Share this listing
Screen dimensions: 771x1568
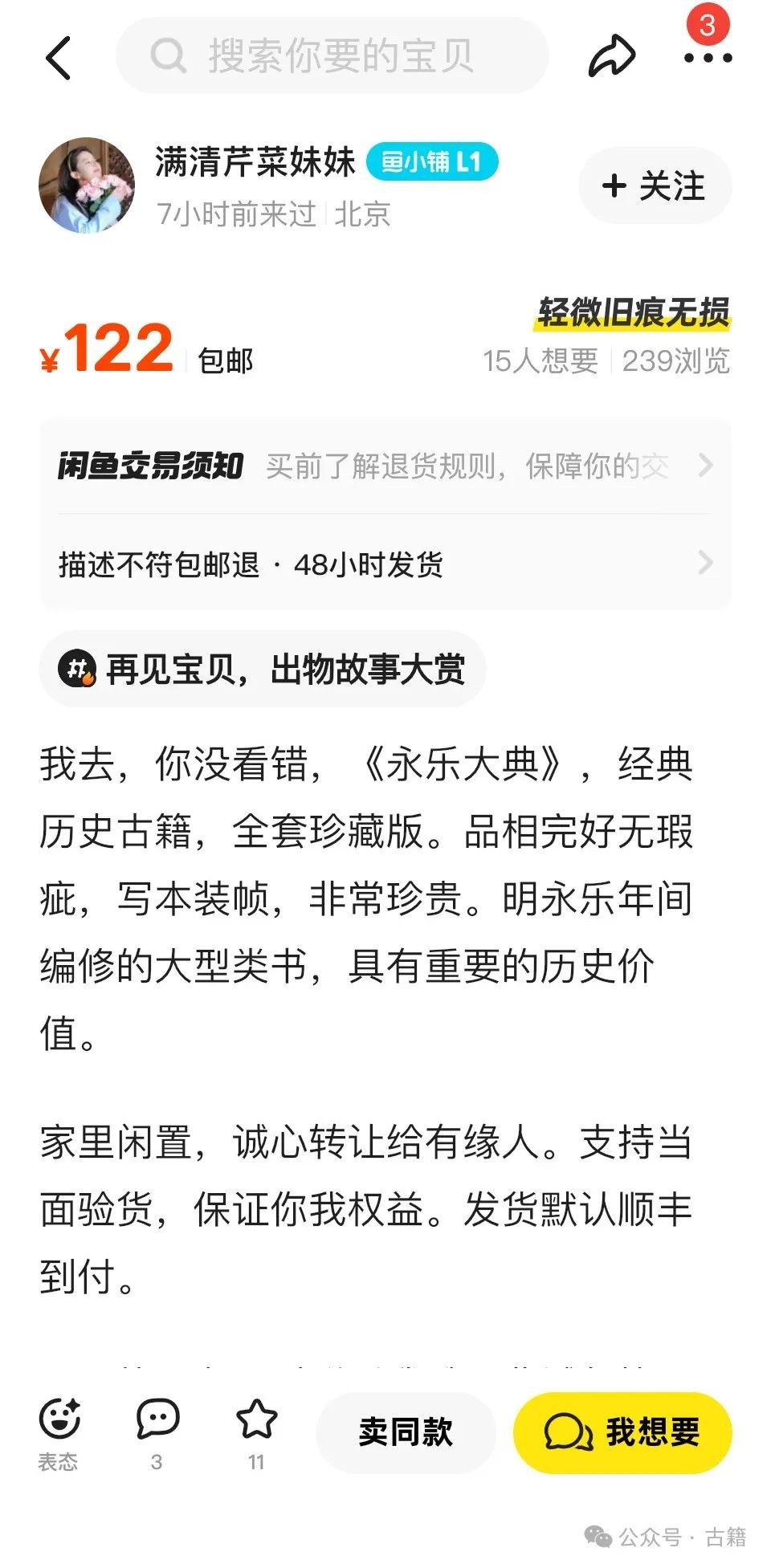pyautogui.click(x=612, y=56)
